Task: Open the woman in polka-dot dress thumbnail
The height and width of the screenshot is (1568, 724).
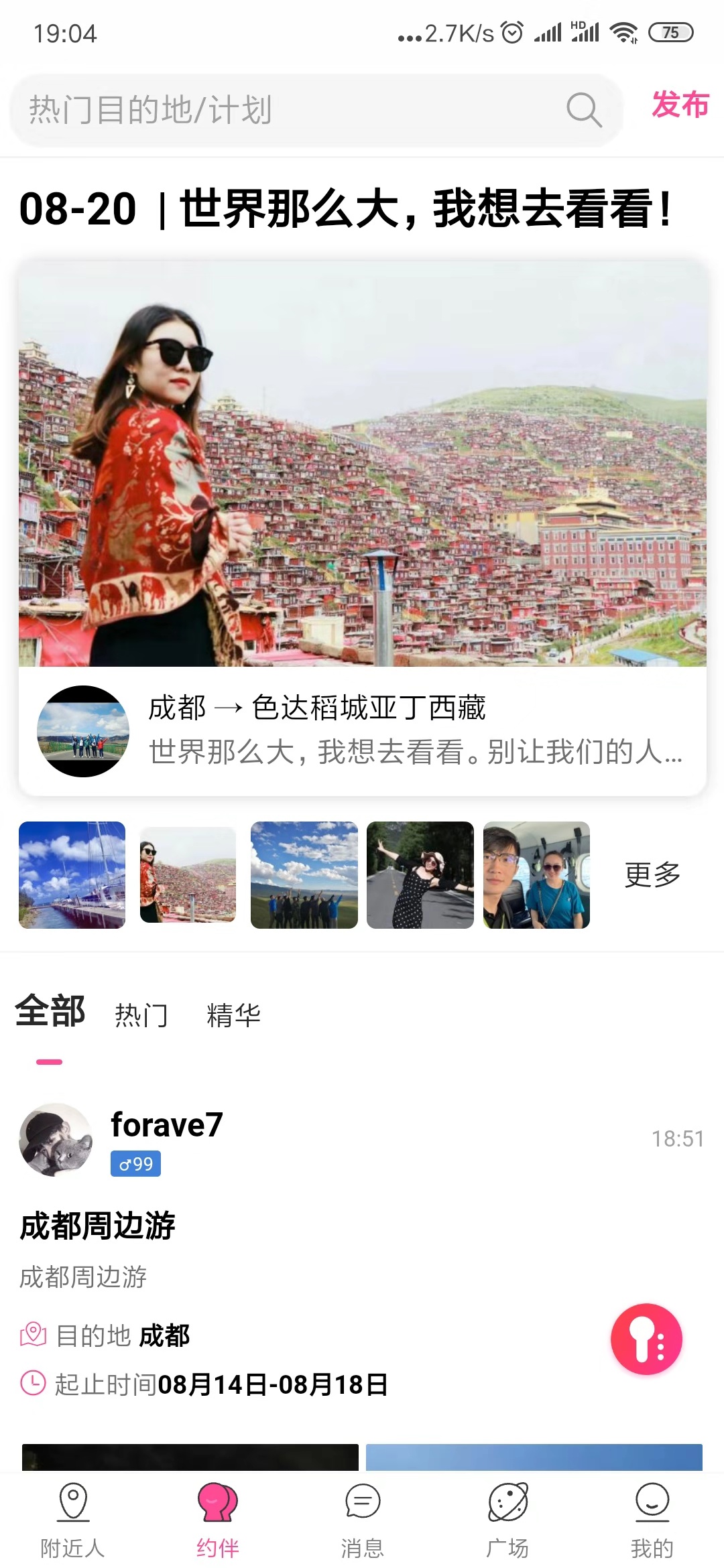Action: coord(420,874)
